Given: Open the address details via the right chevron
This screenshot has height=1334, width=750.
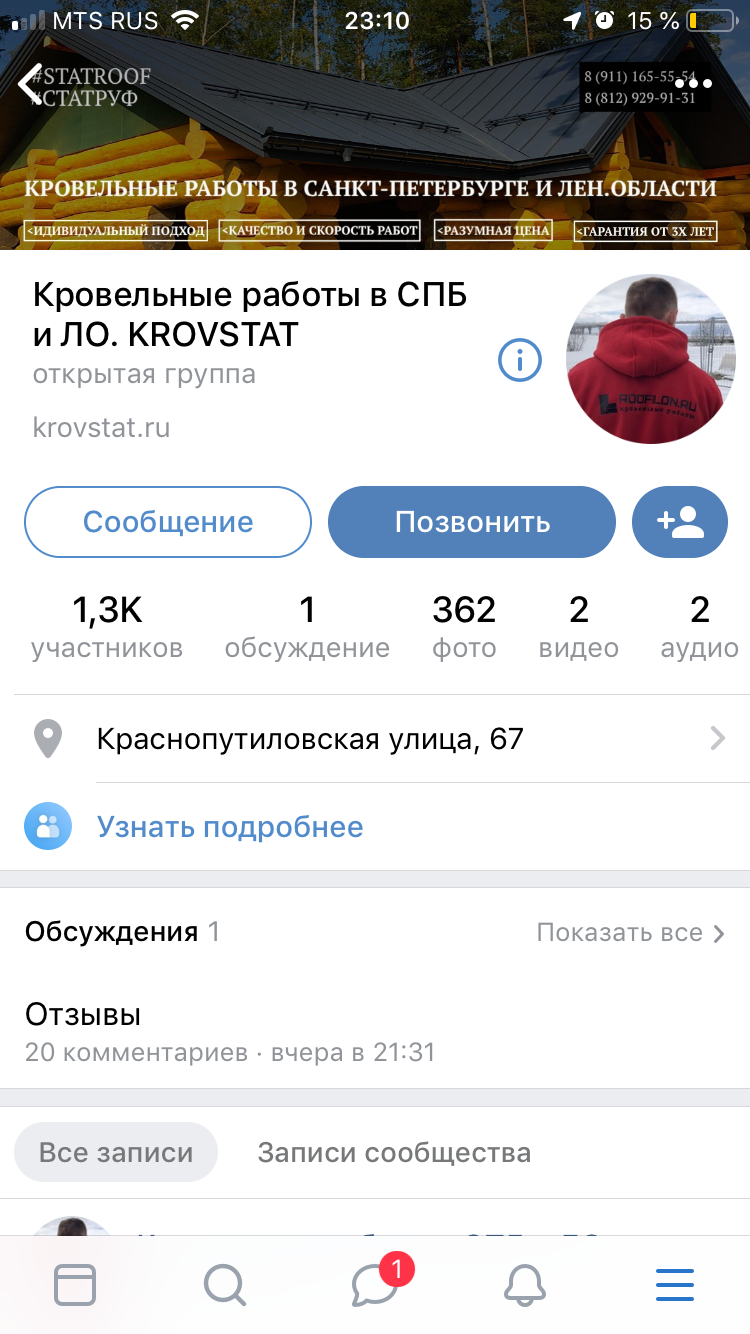Looking at the screenshot, I should point(718,738).
